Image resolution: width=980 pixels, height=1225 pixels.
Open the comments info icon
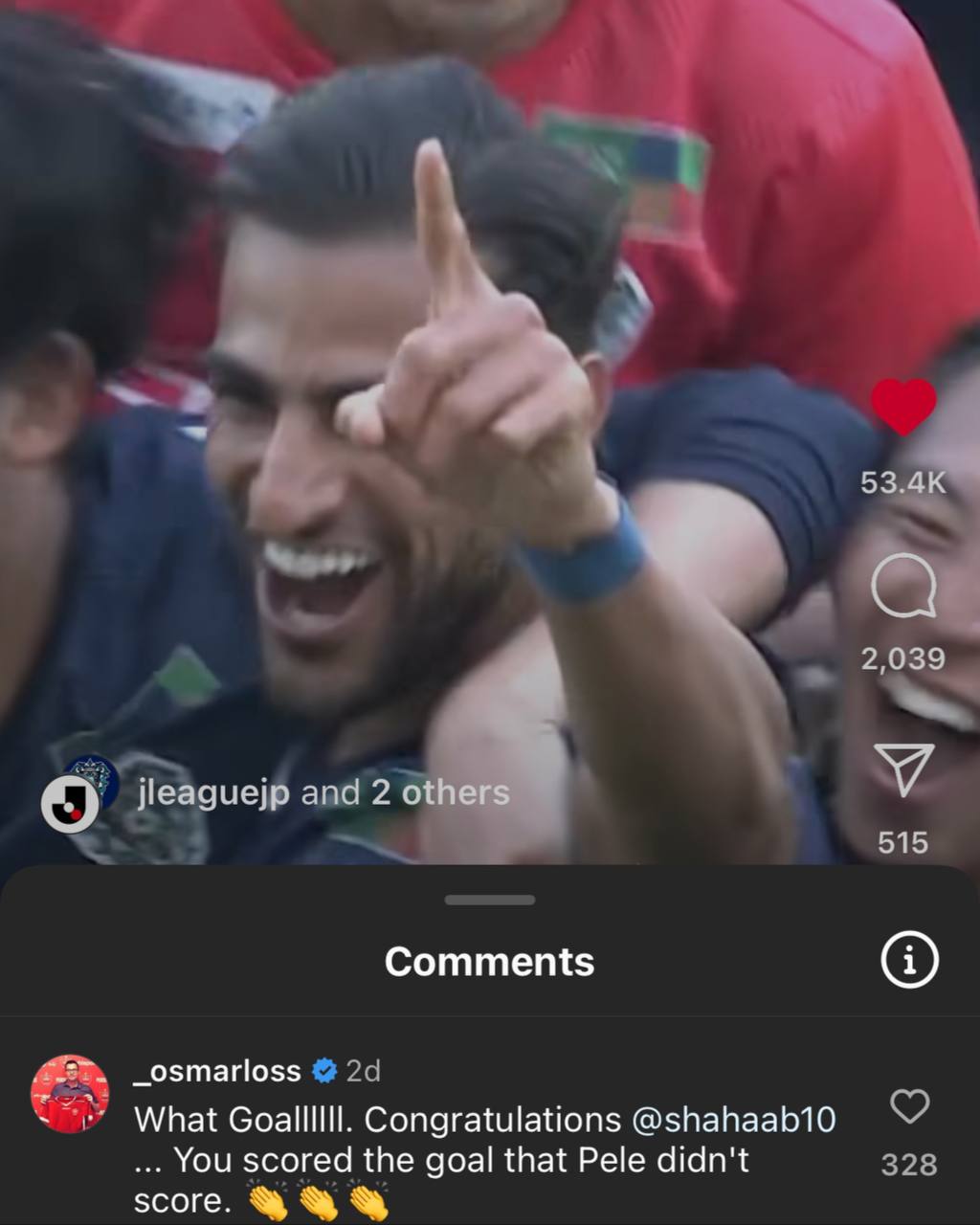[x=908, y=960]
